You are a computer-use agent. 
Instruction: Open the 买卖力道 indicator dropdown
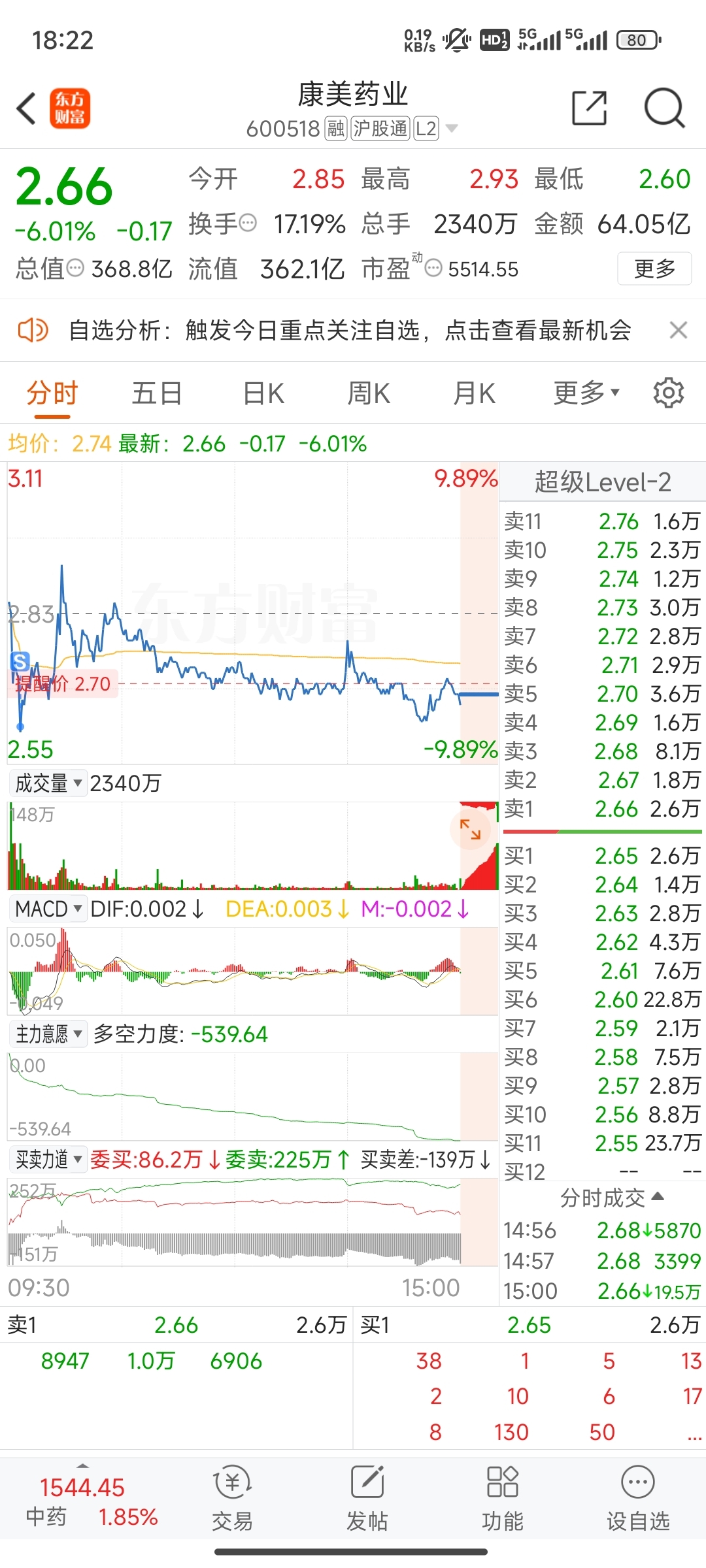(x=48, y=1159)
